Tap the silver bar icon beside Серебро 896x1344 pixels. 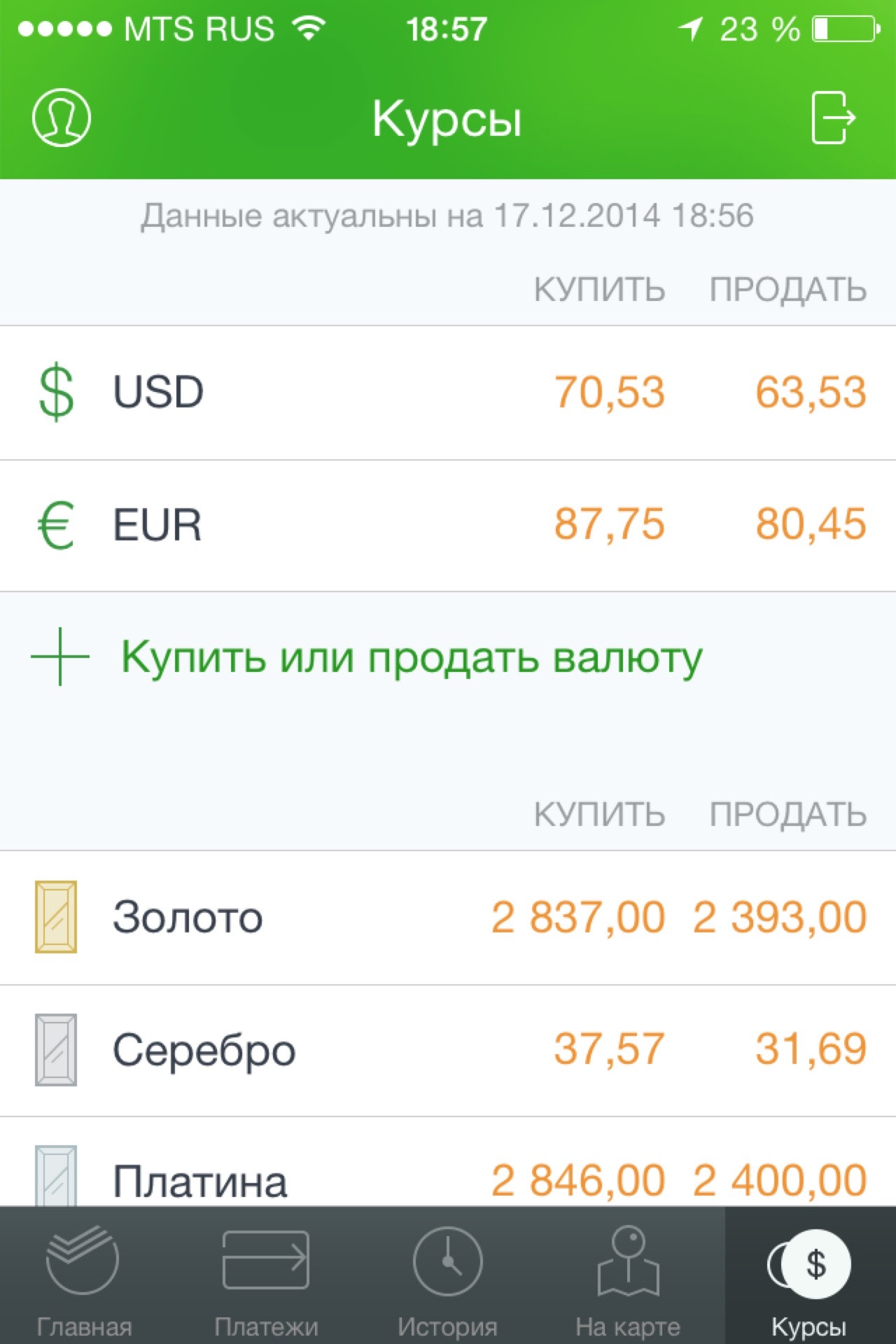[56, 1048]
